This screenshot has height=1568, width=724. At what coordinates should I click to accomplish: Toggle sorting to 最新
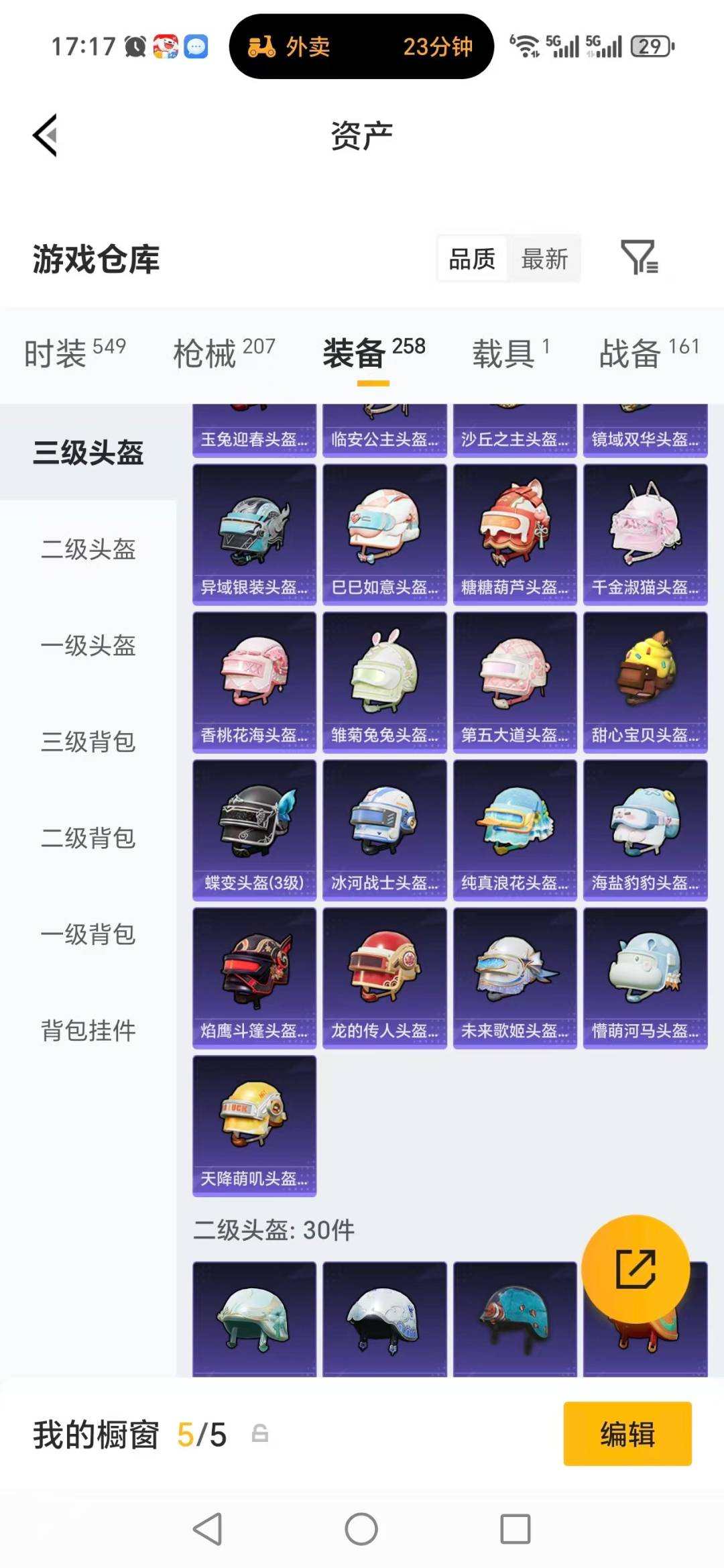[x=545, y=259]
